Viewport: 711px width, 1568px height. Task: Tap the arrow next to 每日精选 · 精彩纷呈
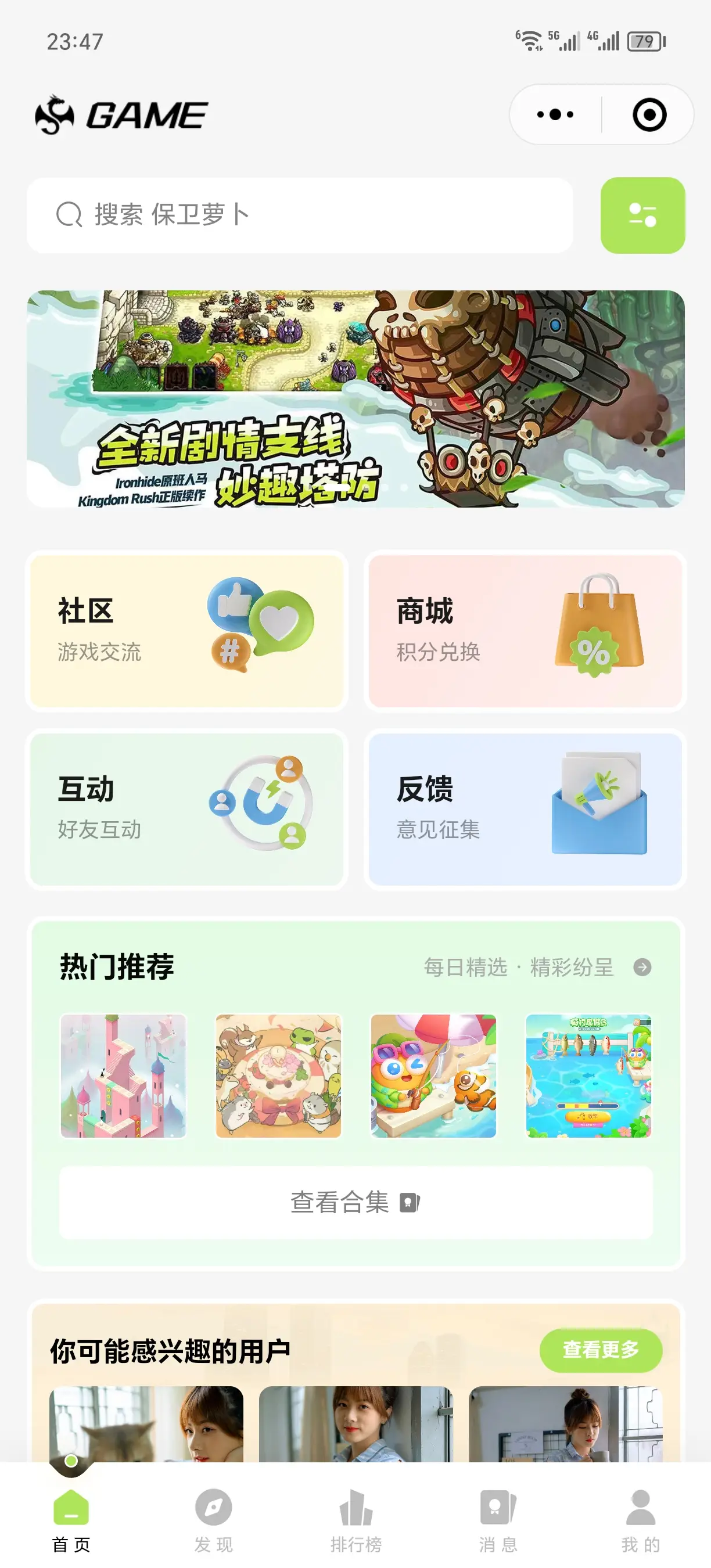point(642,967)
